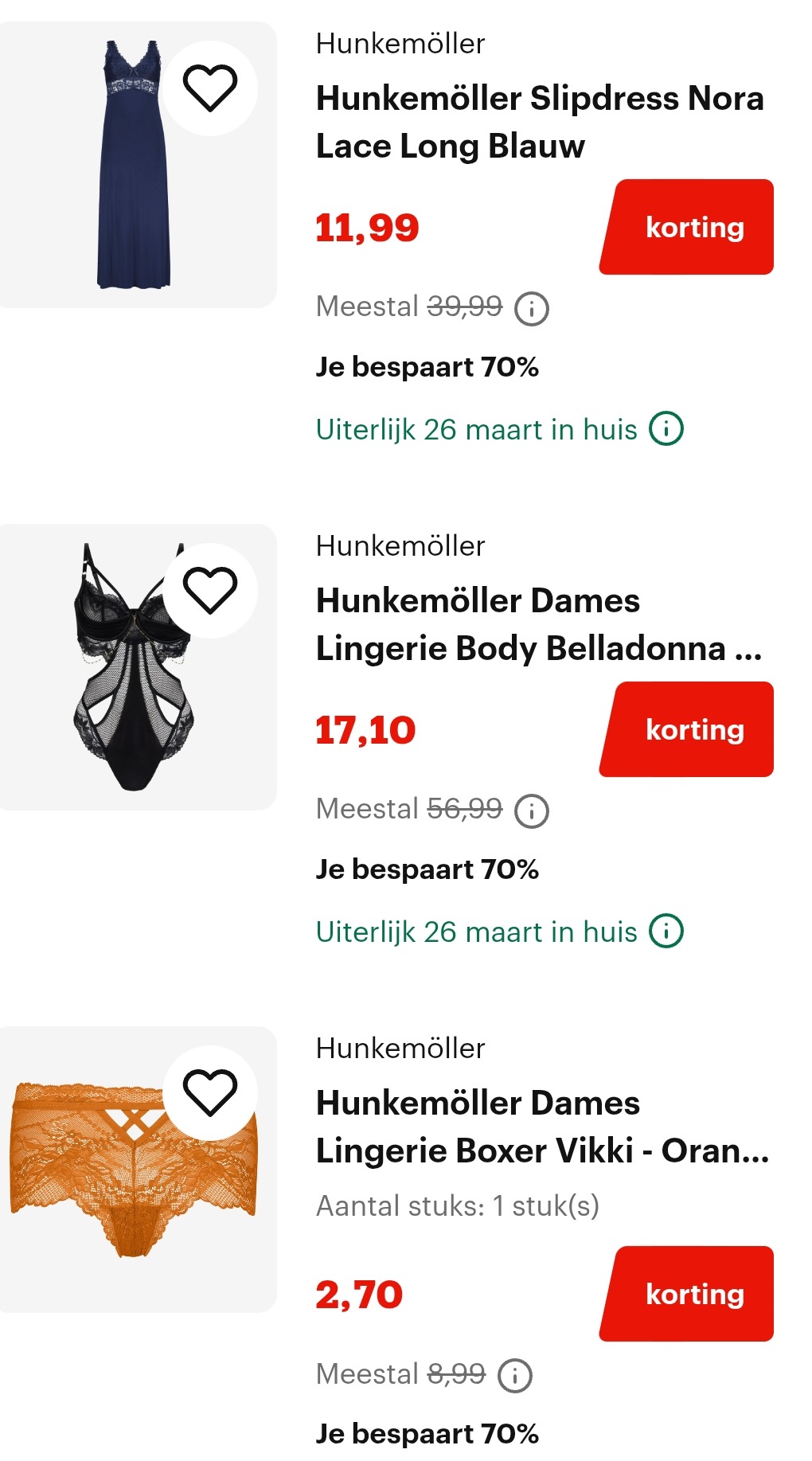812x1461 pixels.
Task: Show delivery info for the Body Belladonna
Action: pos(666,932)
